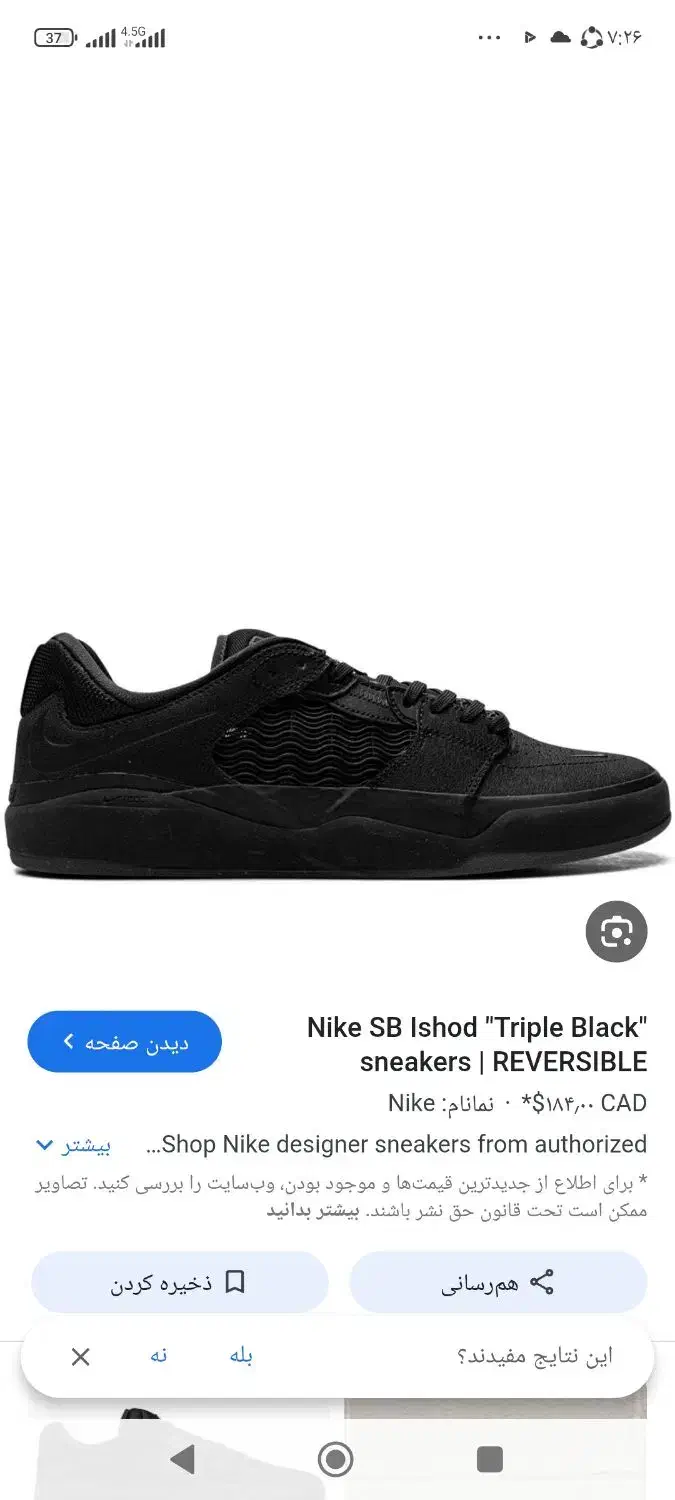Save the image with ذخیره کردن
Viewport: 675px width, 1500px height.
point(180,1283)
